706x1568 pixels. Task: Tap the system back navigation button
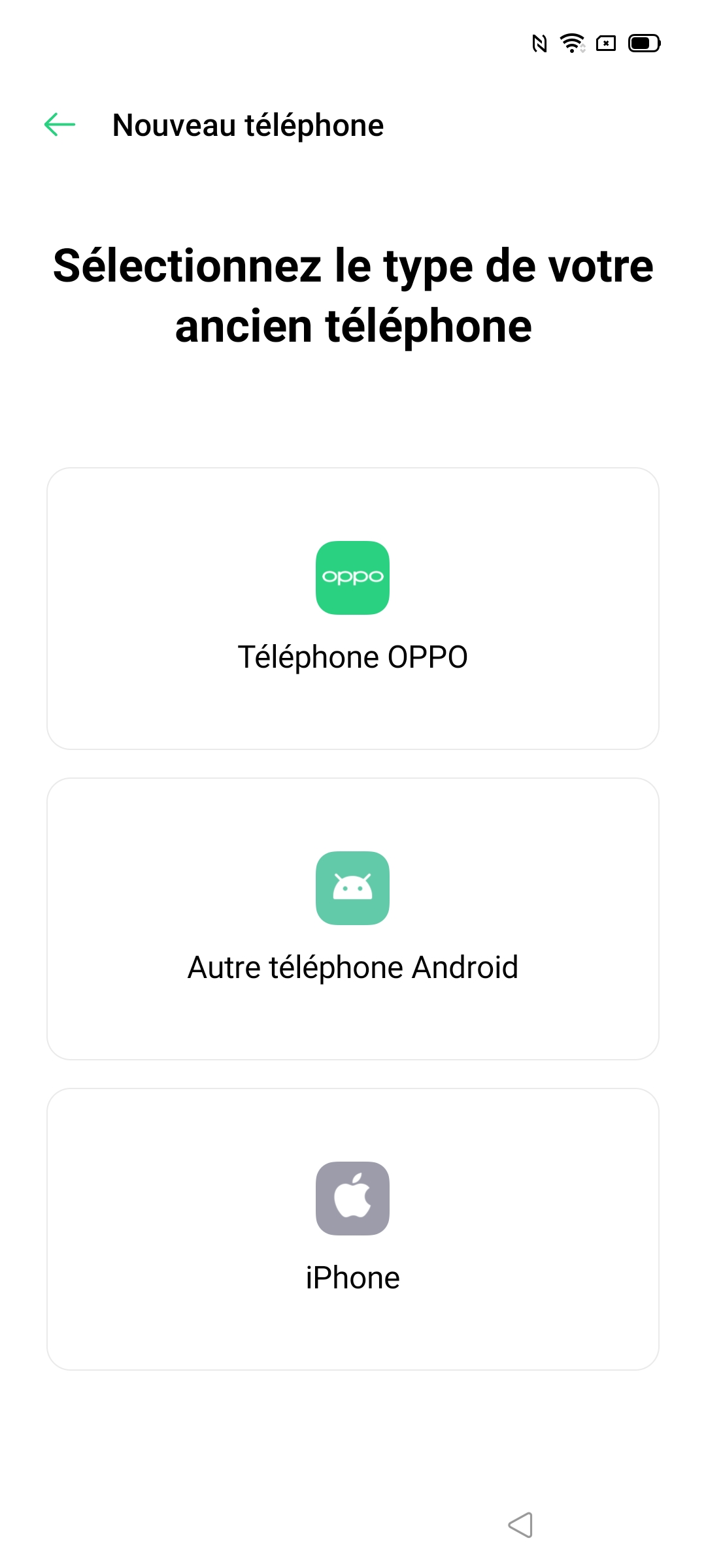tap(521, 1525)
